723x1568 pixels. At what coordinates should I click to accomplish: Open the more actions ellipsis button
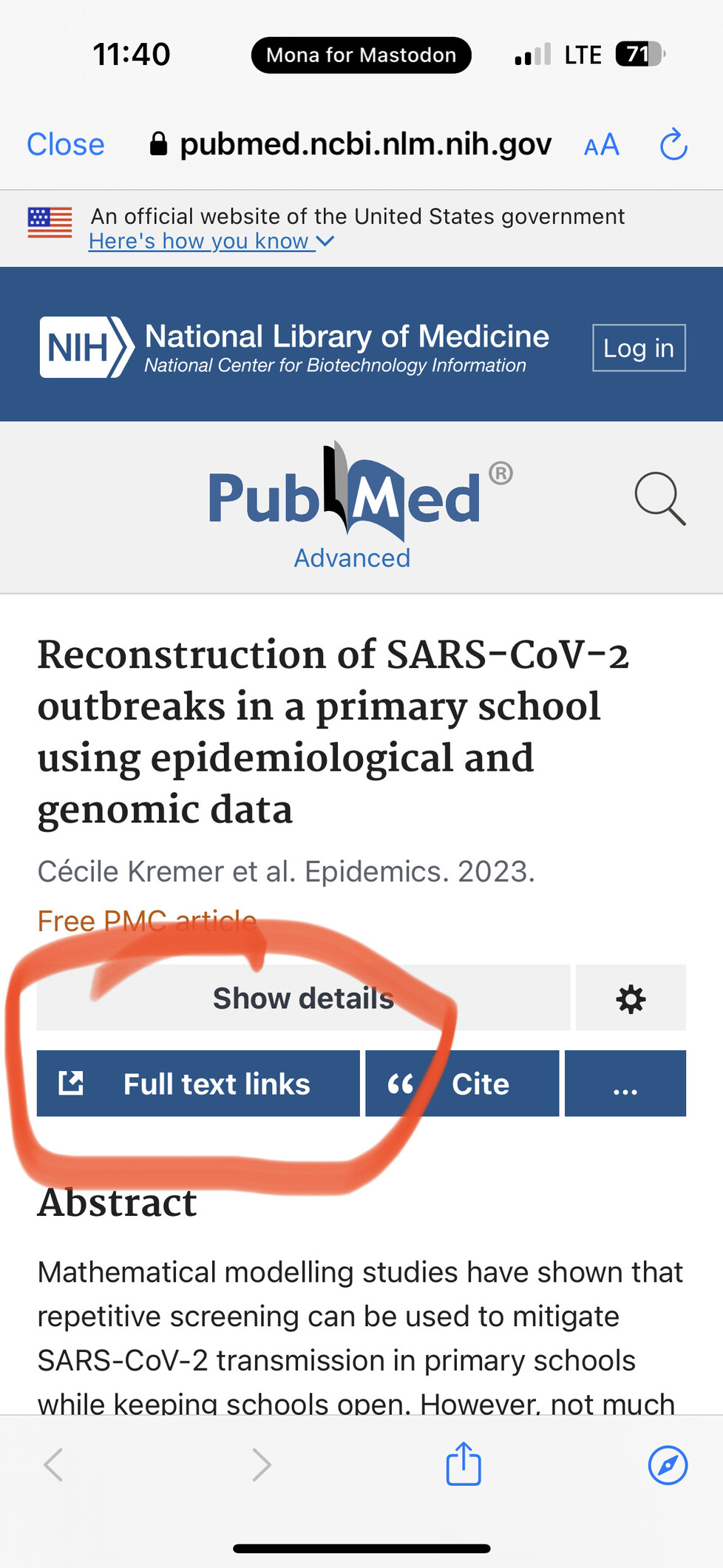coord(625,1084)
